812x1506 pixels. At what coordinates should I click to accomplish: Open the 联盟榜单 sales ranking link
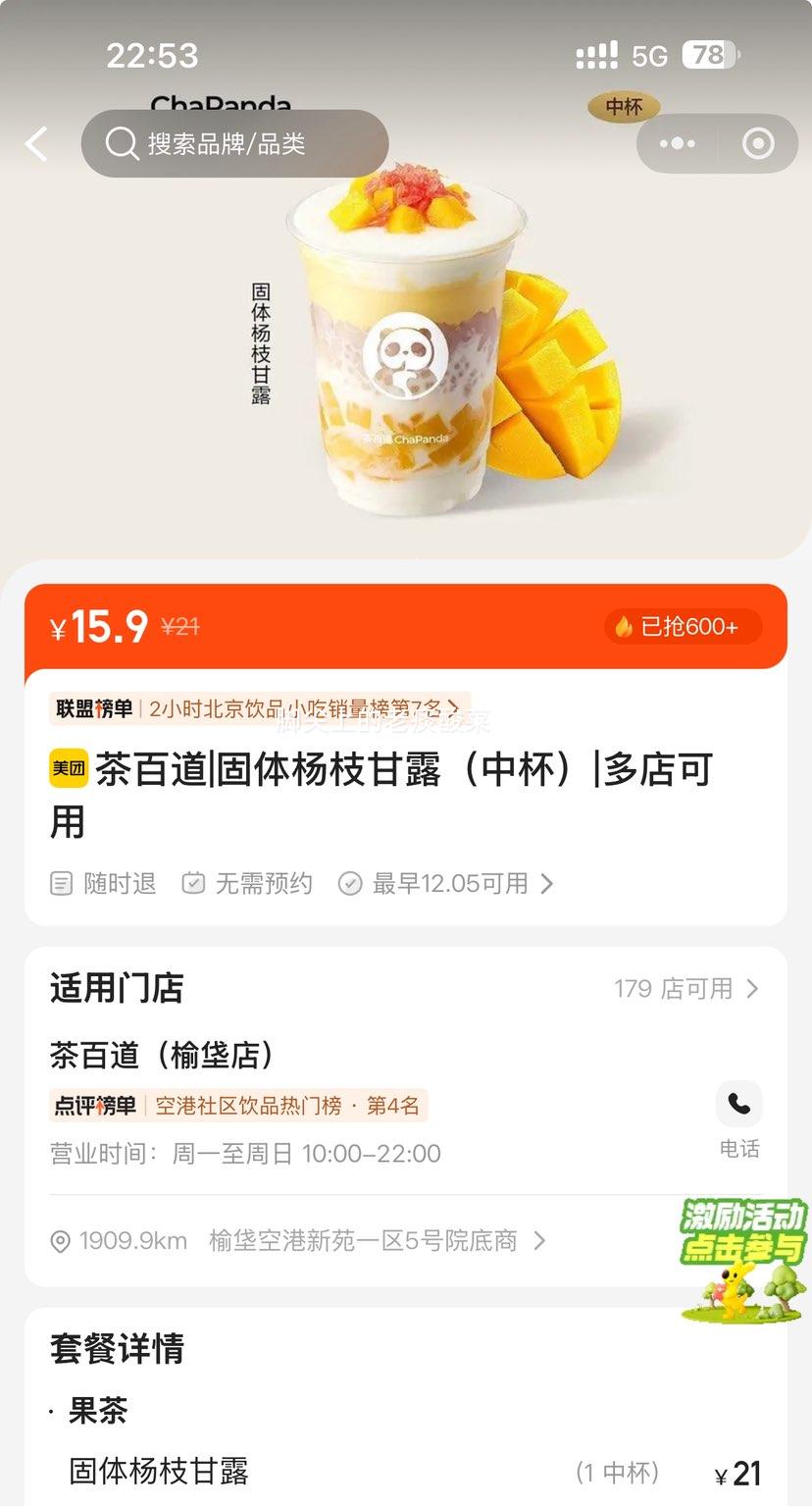tap(260, 708)
